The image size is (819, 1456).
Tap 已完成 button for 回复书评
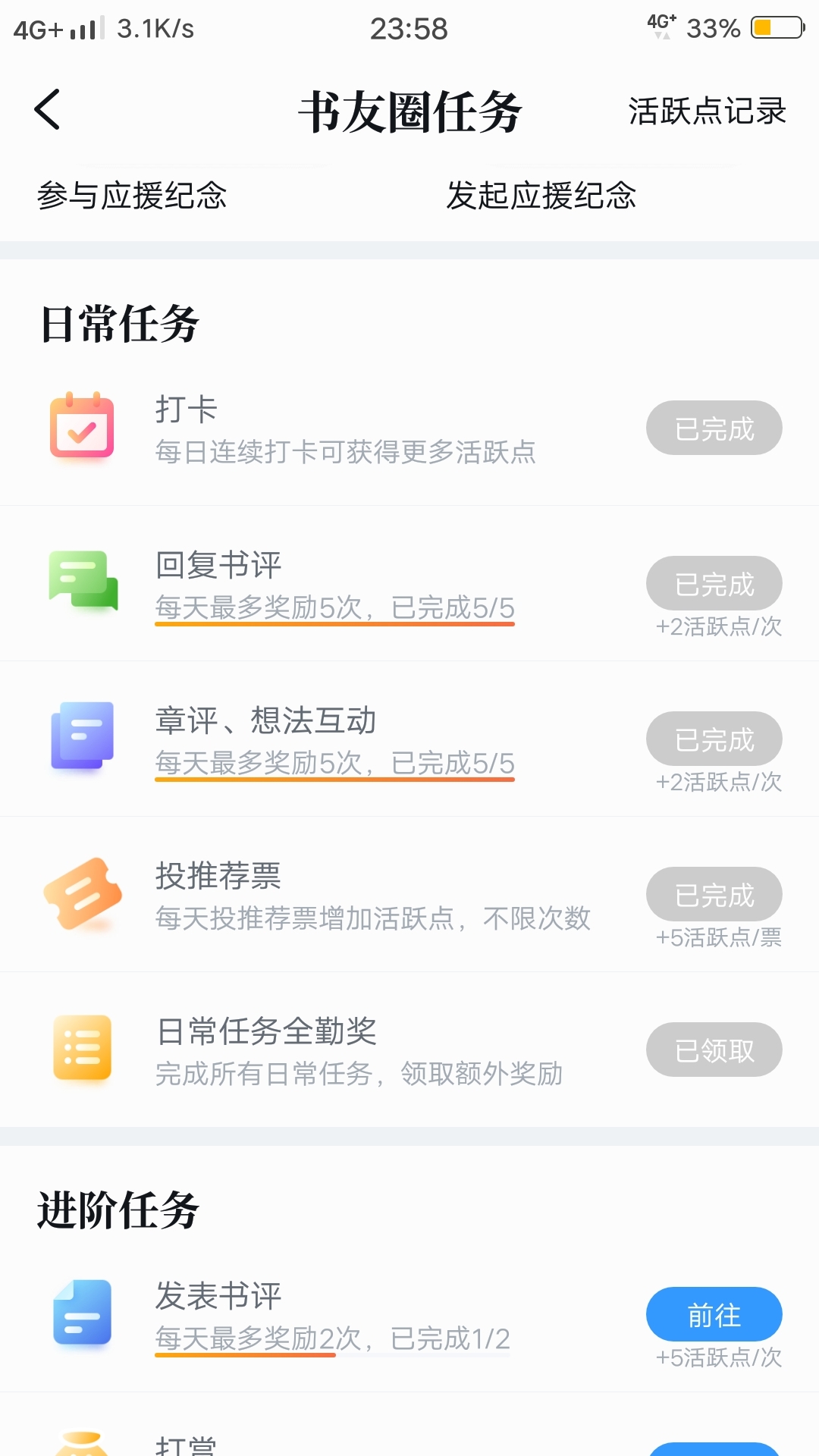click(x=714, y=583)
